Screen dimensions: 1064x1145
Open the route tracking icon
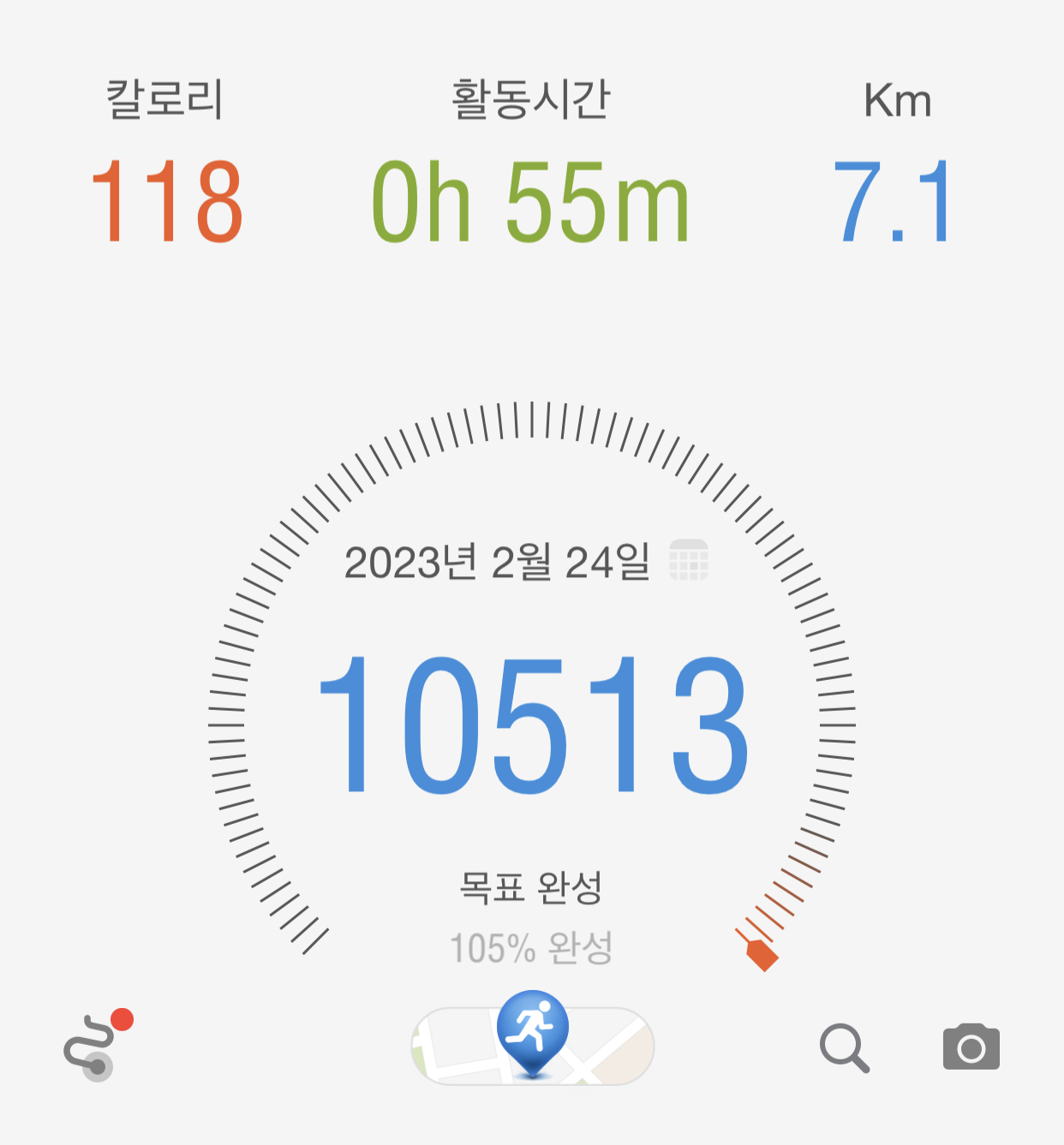93,1047
